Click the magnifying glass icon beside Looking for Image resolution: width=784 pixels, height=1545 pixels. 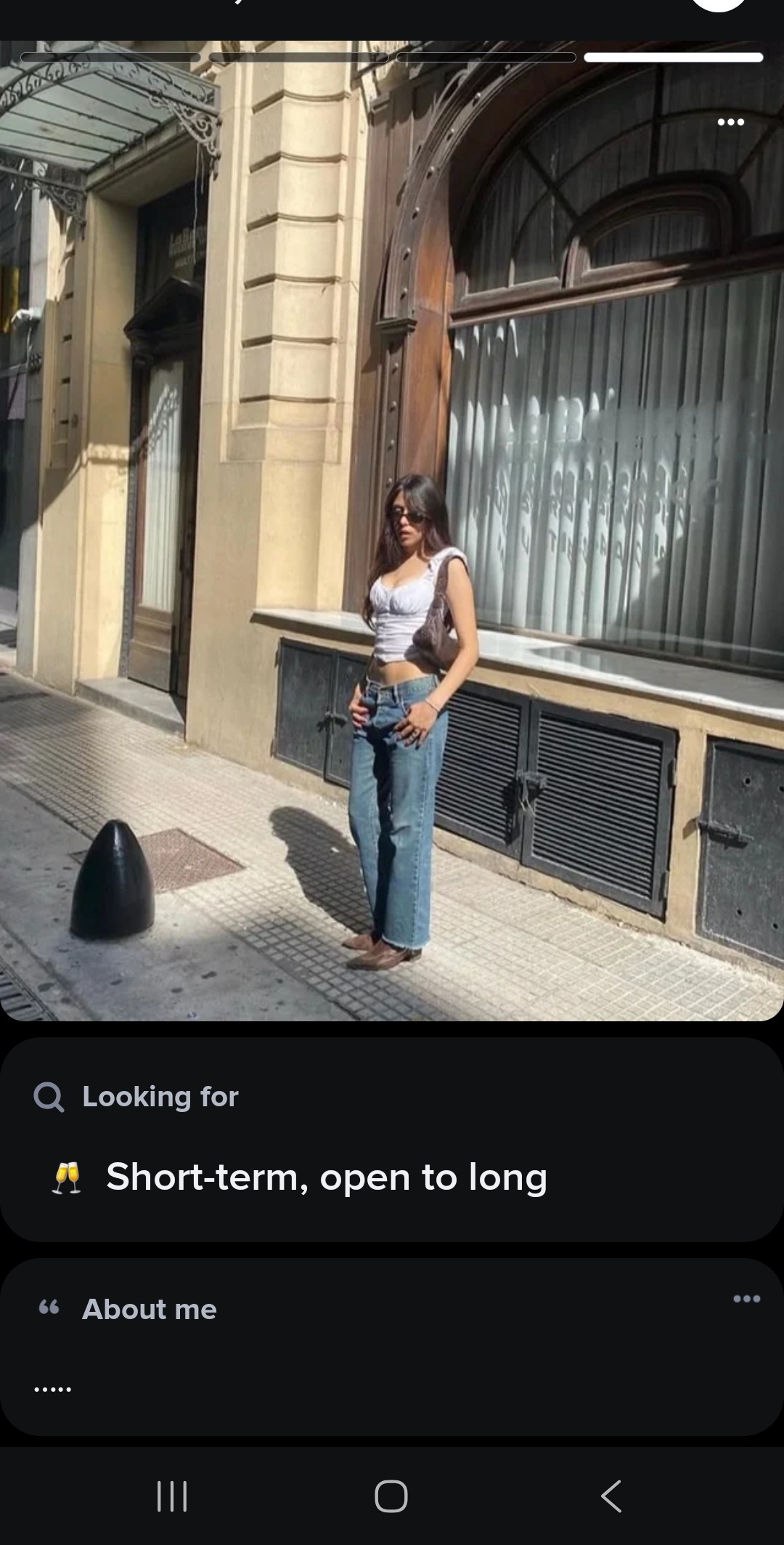tap(48, 1098)
